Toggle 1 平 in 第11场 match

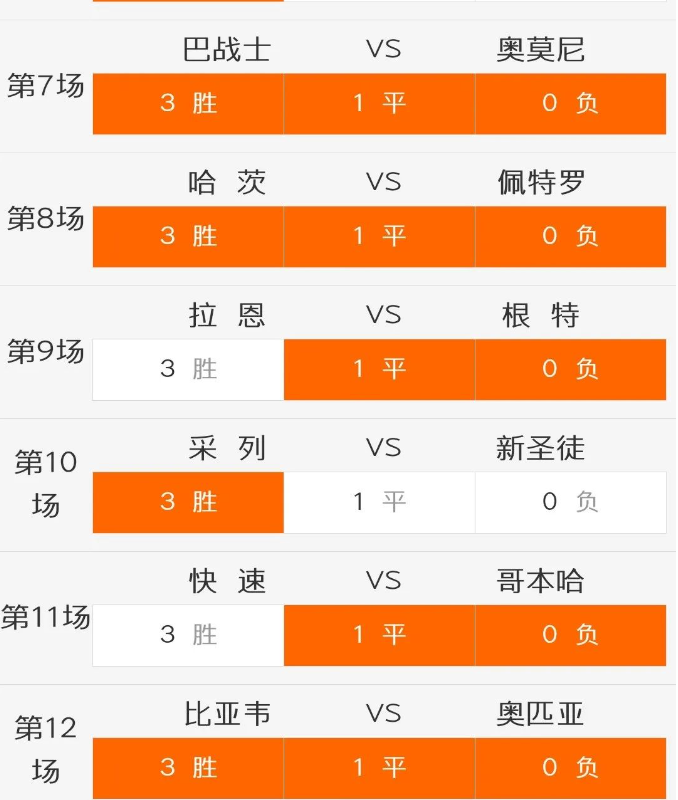click(x=379, y=635)
